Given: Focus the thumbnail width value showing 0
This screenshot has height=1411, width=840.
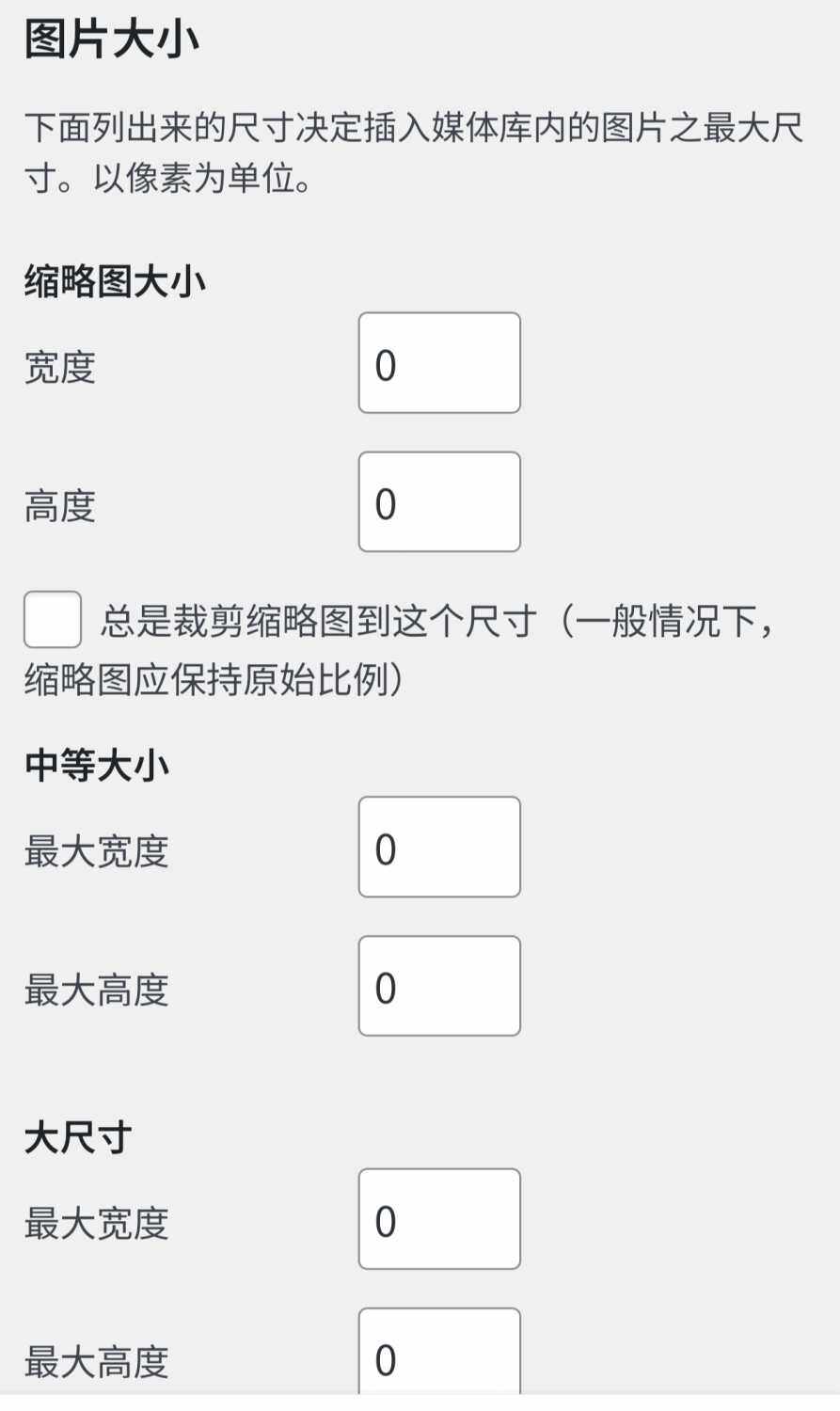Looking at the screenshot, I should point(438,362).
